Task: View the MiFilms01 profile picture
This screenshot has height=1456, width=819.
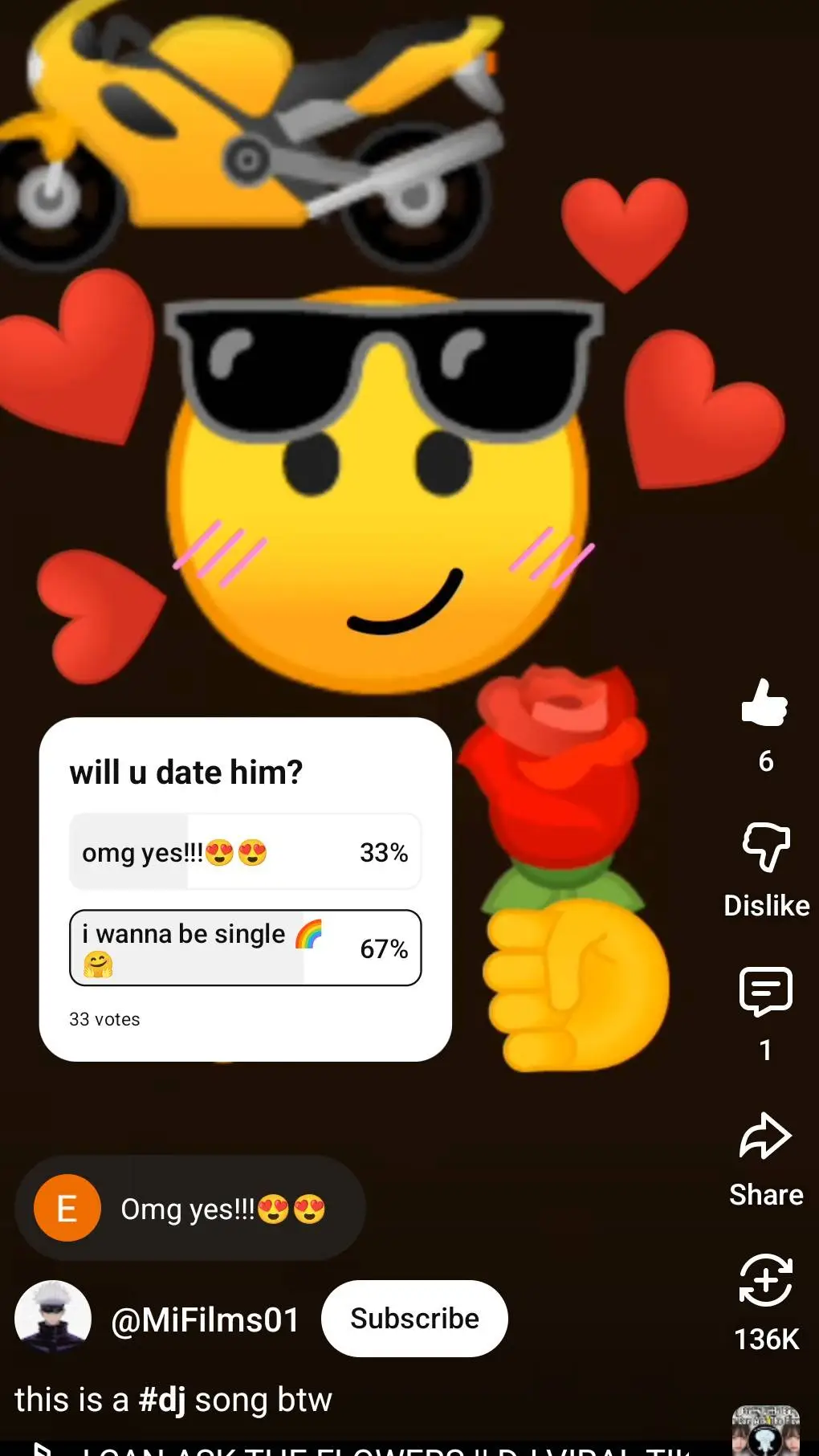Action: click(53, 1319)
